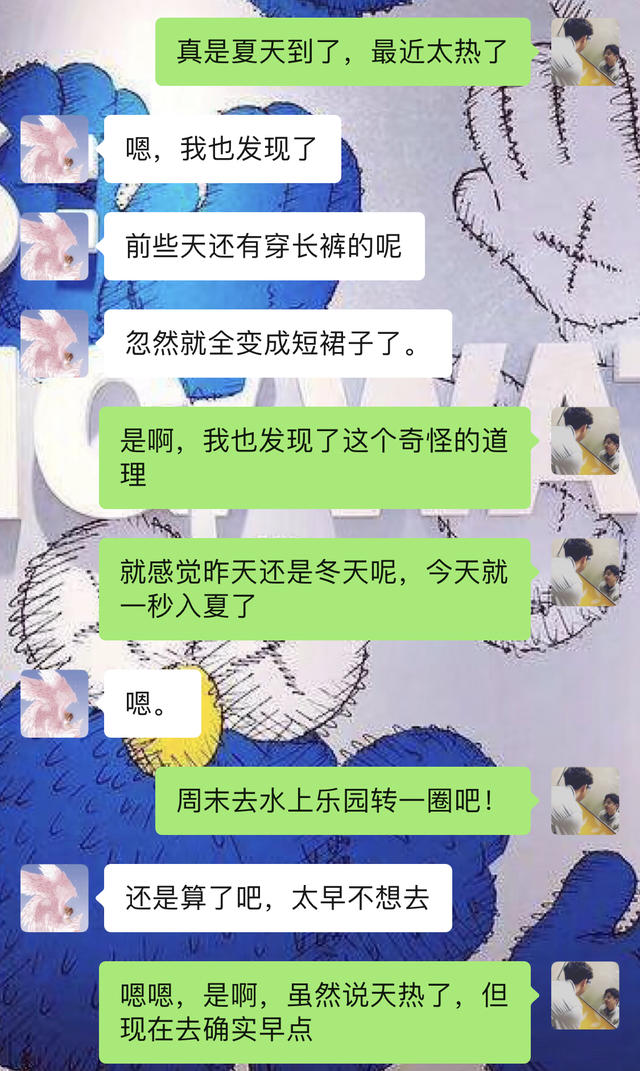Tap contact's avatar beside "还是算了吧,太早不想去"

[54, 898]
